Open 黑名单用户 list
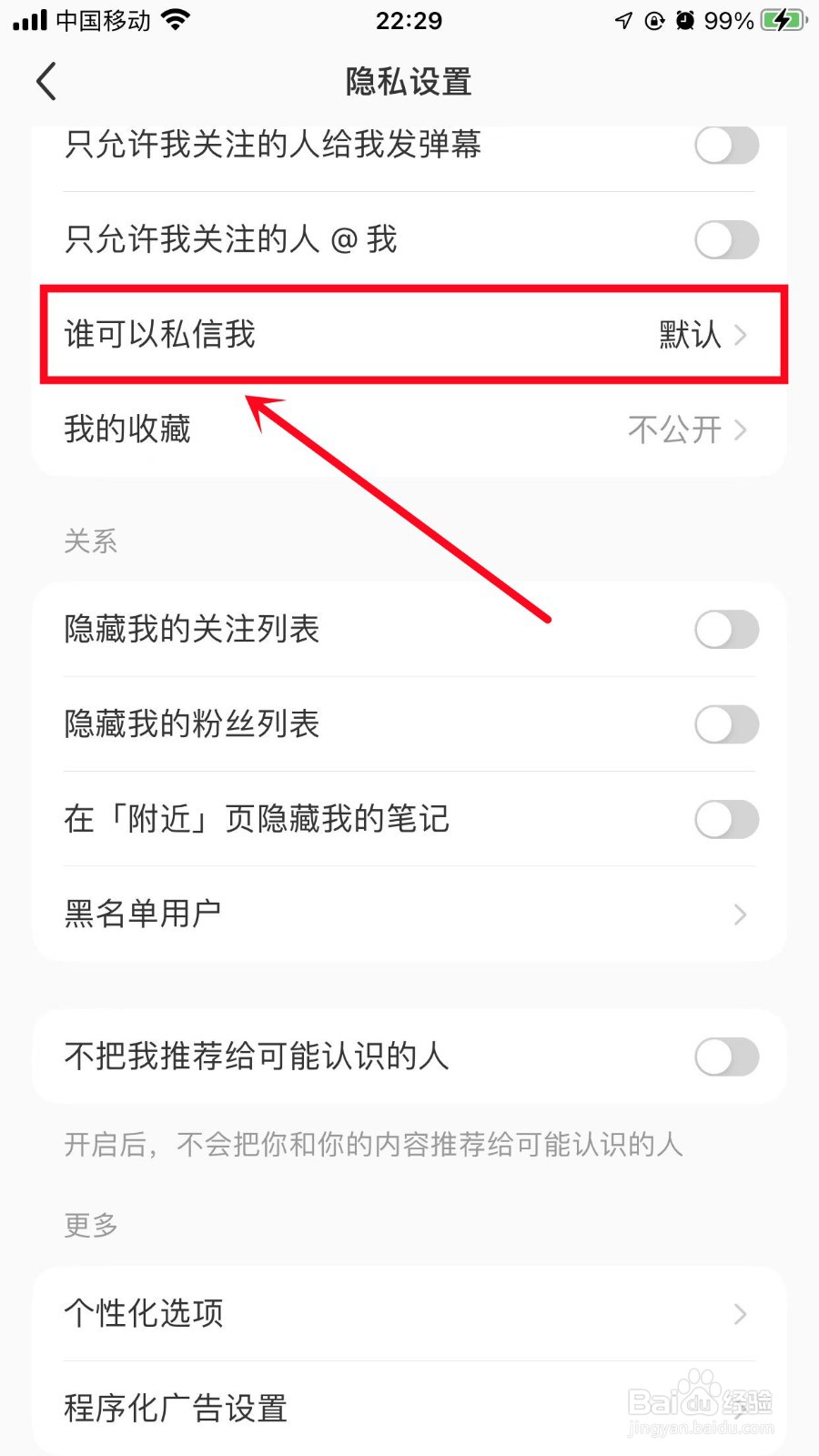The width and height of the screenshot is (819, 1456). click(x=409, y=915)
